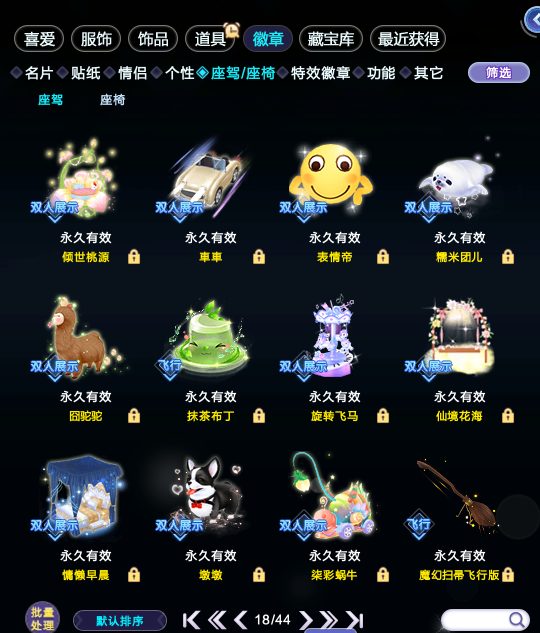Screen dimensions: 540x633
Task: Open the 筛选 filter button
Action: (x=499, y=73)
